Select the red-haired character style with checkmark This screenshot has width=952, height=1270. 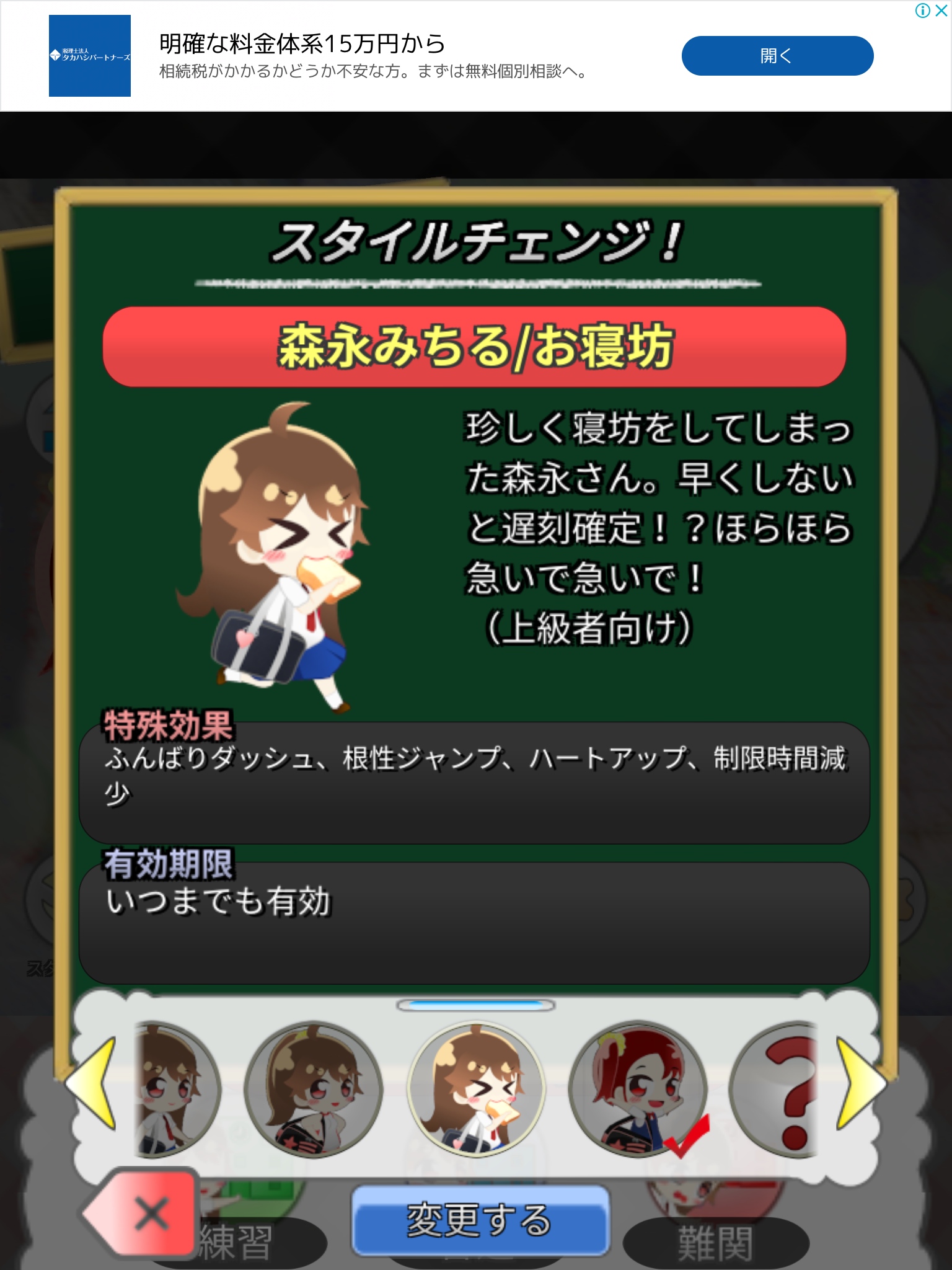[x=637, y=1090]
